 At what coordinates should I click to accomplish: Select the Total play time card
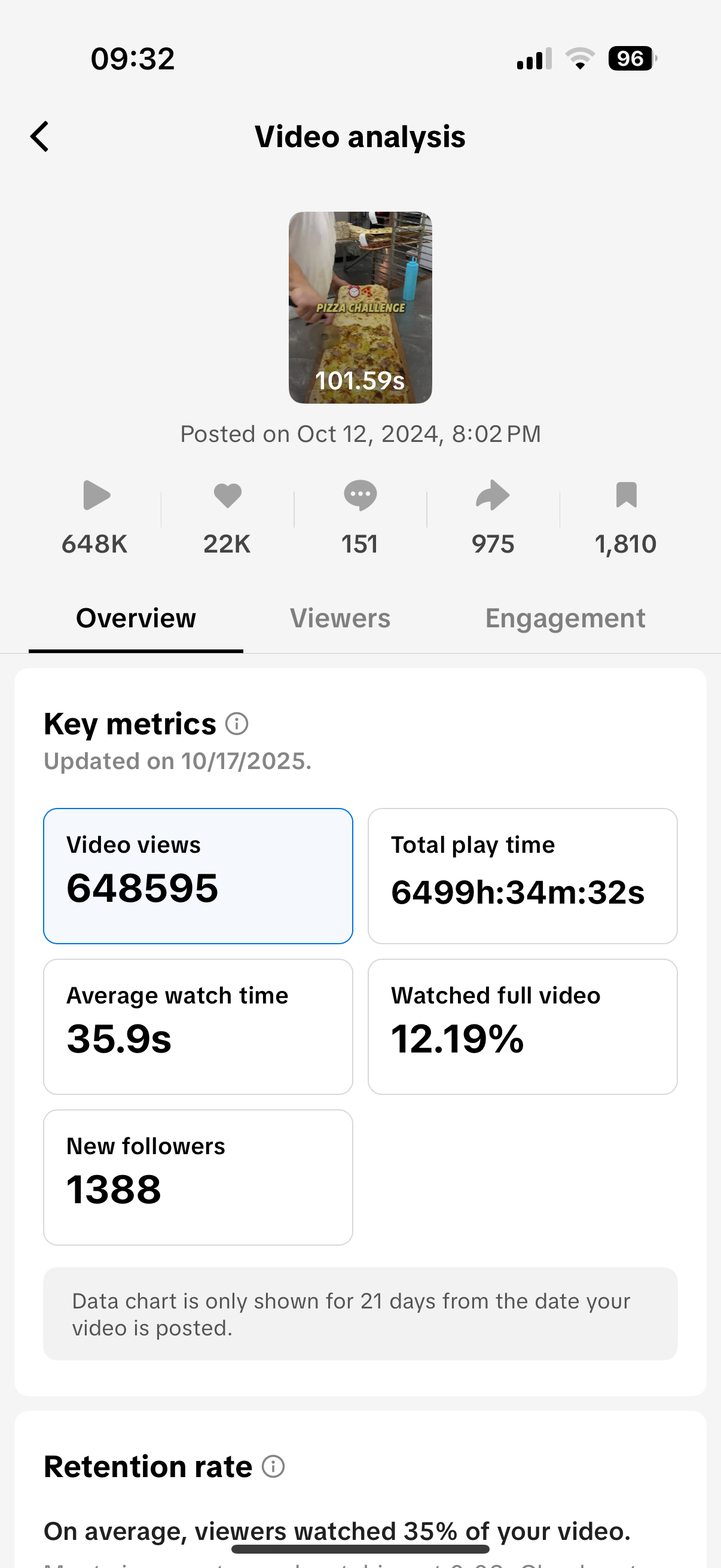(522, 876)
